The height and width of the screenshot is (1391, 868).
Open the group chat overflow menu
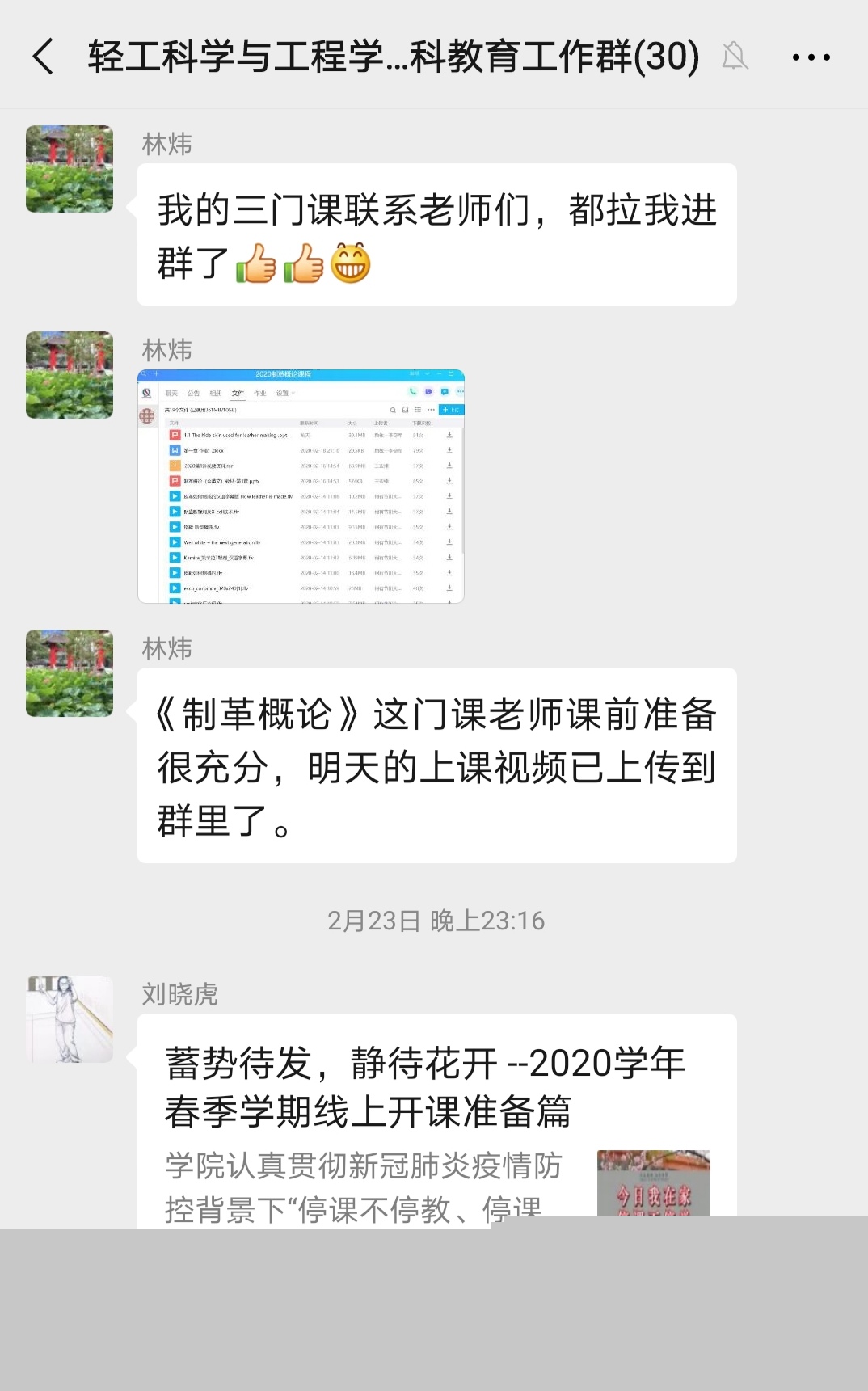811,57
